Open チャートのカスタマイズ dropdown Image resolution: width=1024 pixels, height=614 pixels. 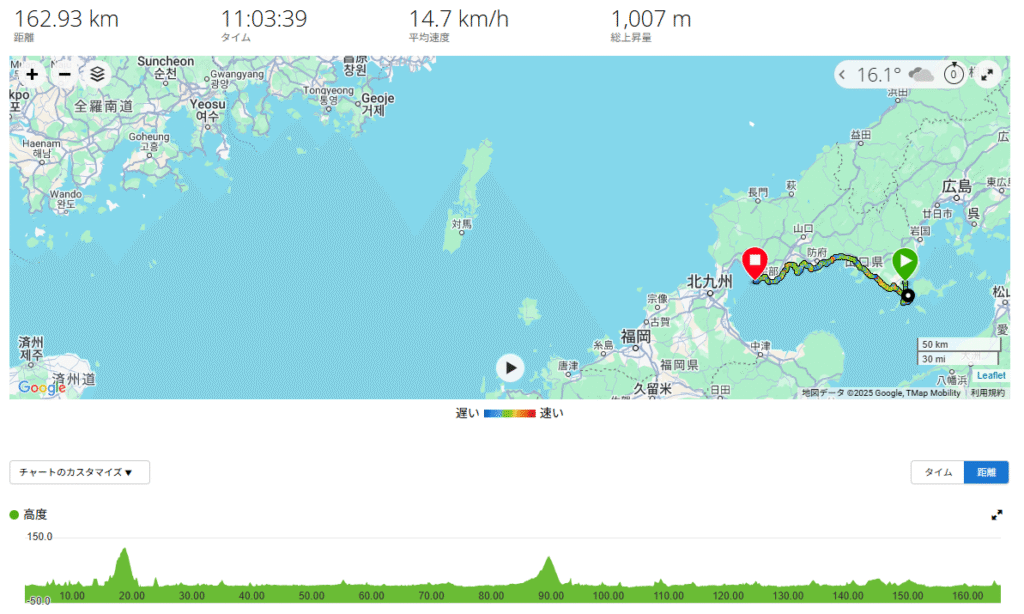[80, 472]
